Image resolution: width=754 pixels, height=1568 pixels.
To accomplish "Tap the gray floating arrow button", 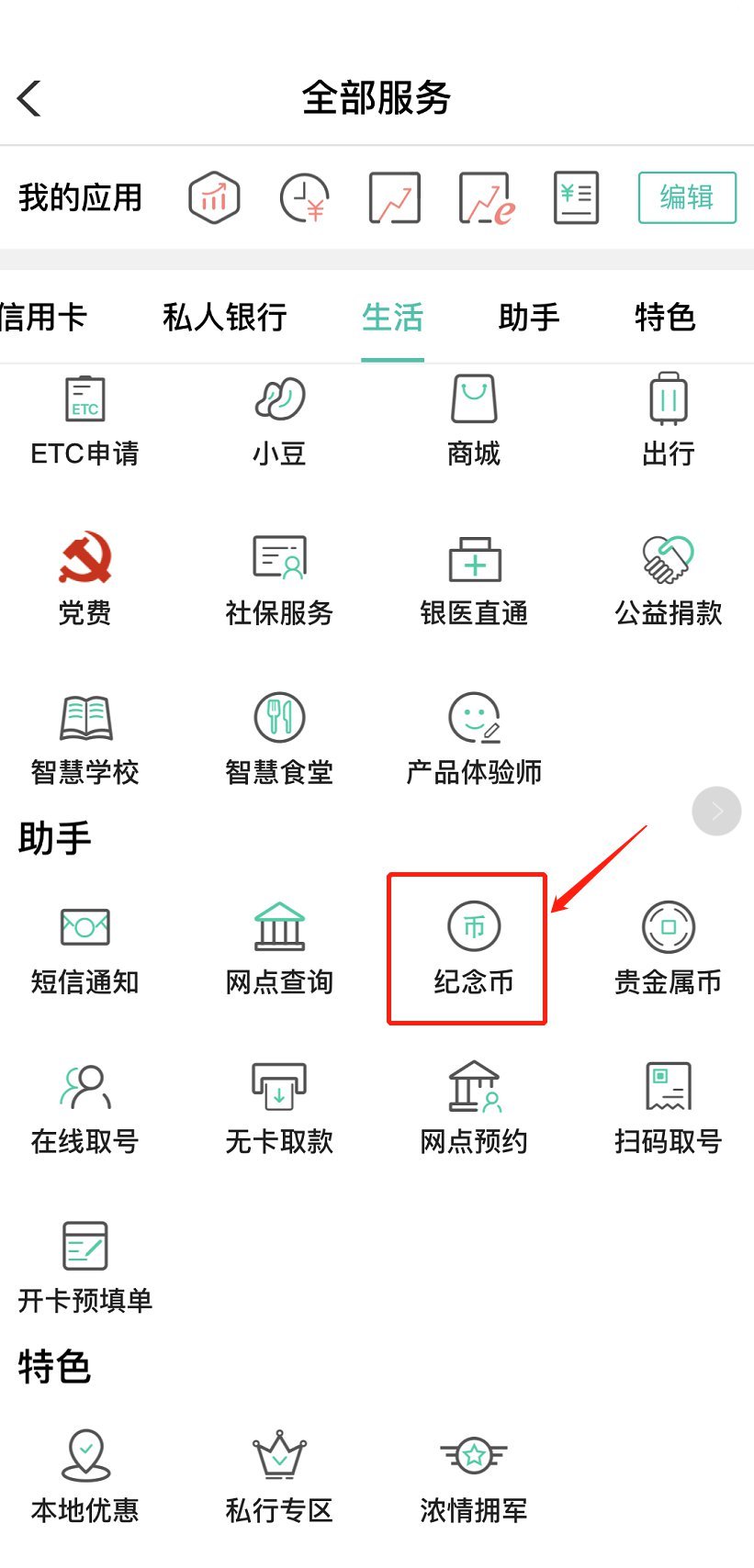I will coord(716,812).
